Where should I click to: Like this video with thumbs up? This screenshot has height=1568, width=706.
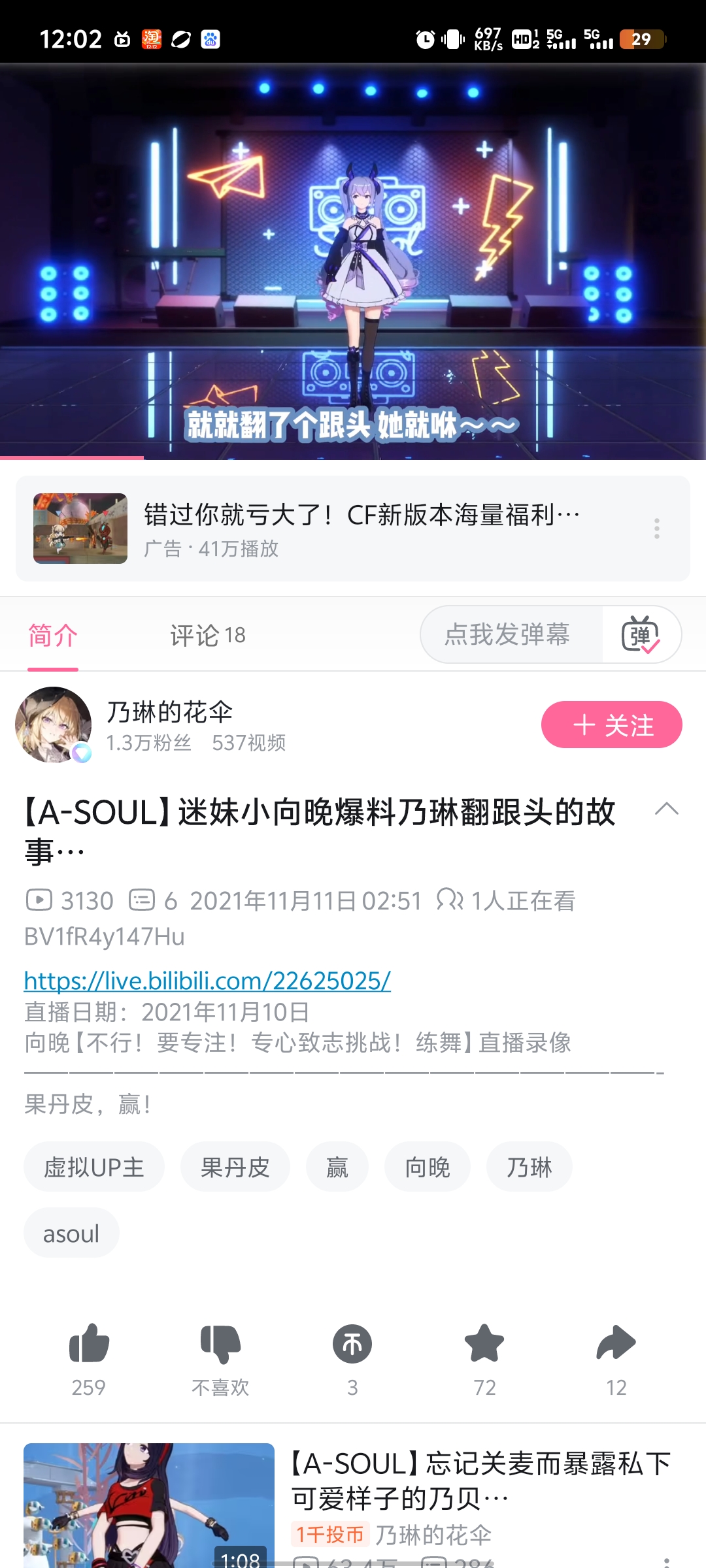click(x=89, y=1345)
